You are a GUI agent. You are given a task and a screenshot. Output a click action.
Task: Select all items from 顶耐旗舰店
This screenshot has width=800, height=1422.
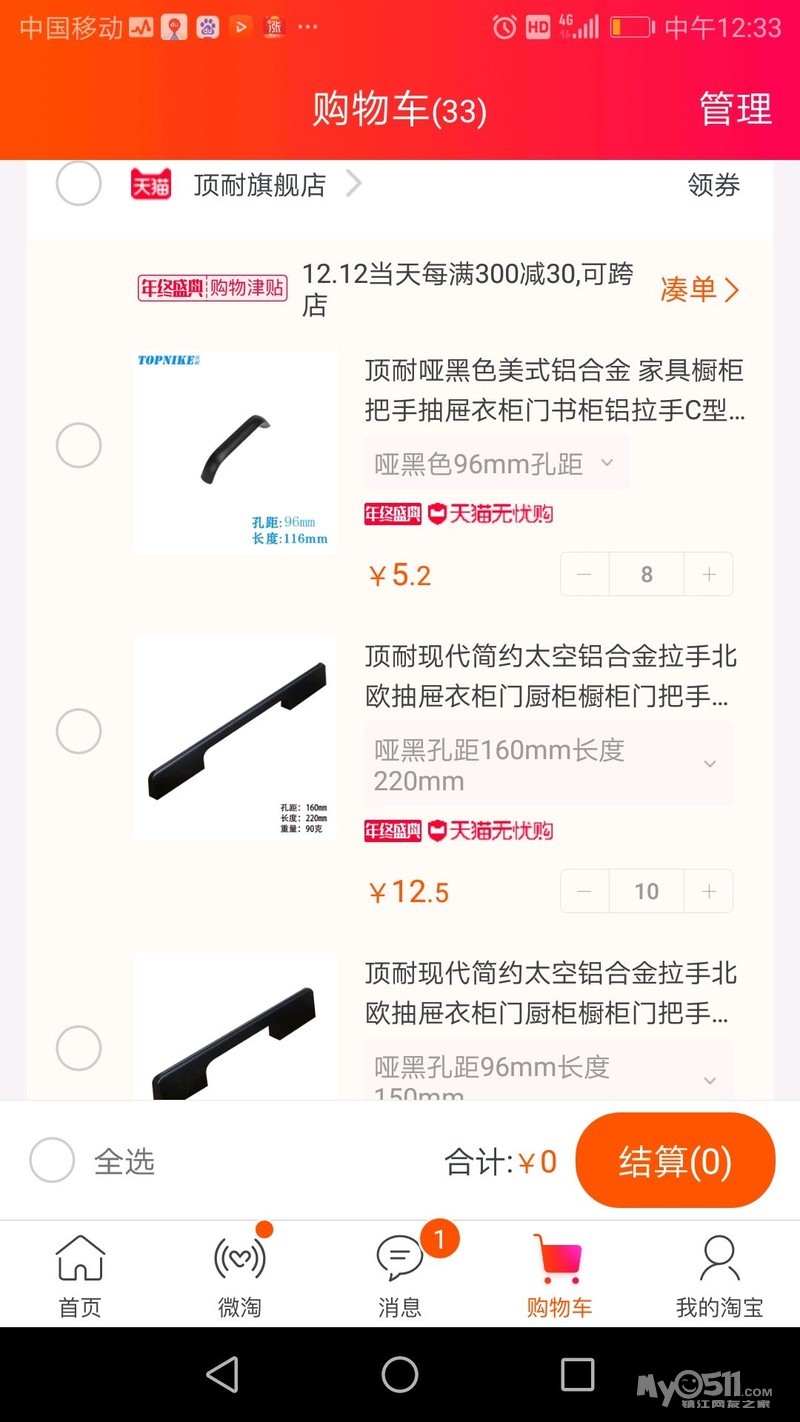click(78, 184)
